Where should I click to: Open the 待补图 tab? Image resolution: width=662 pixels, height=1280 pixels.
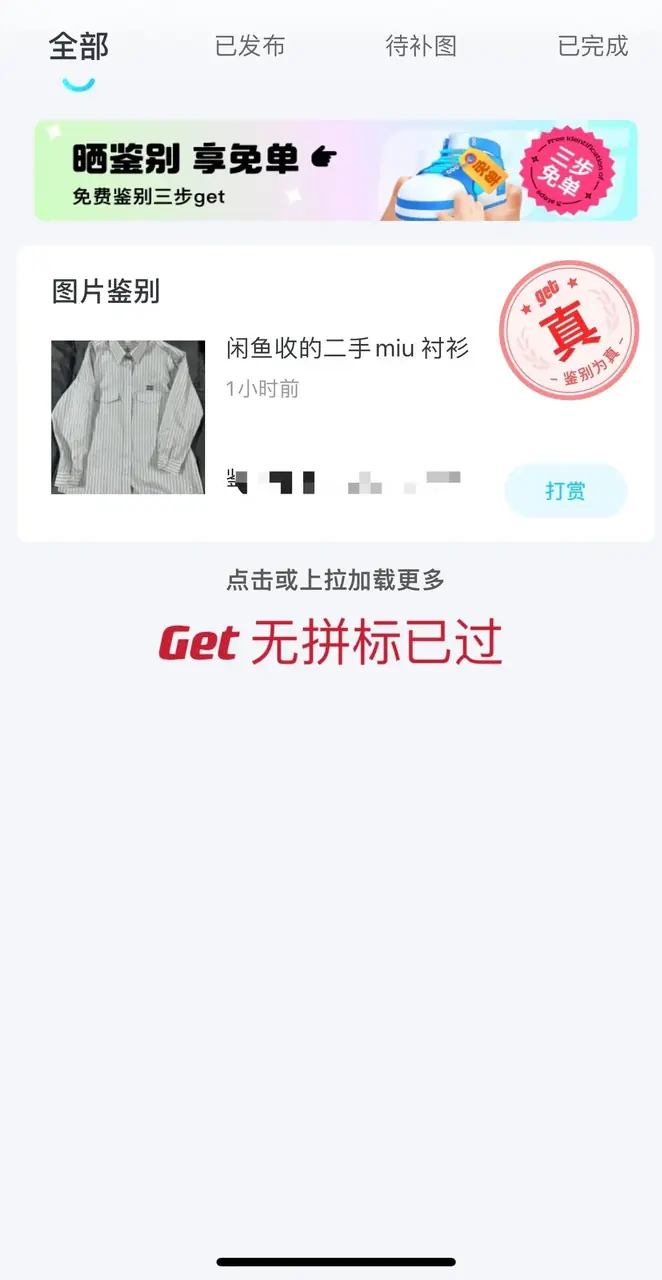coord(421,46)
